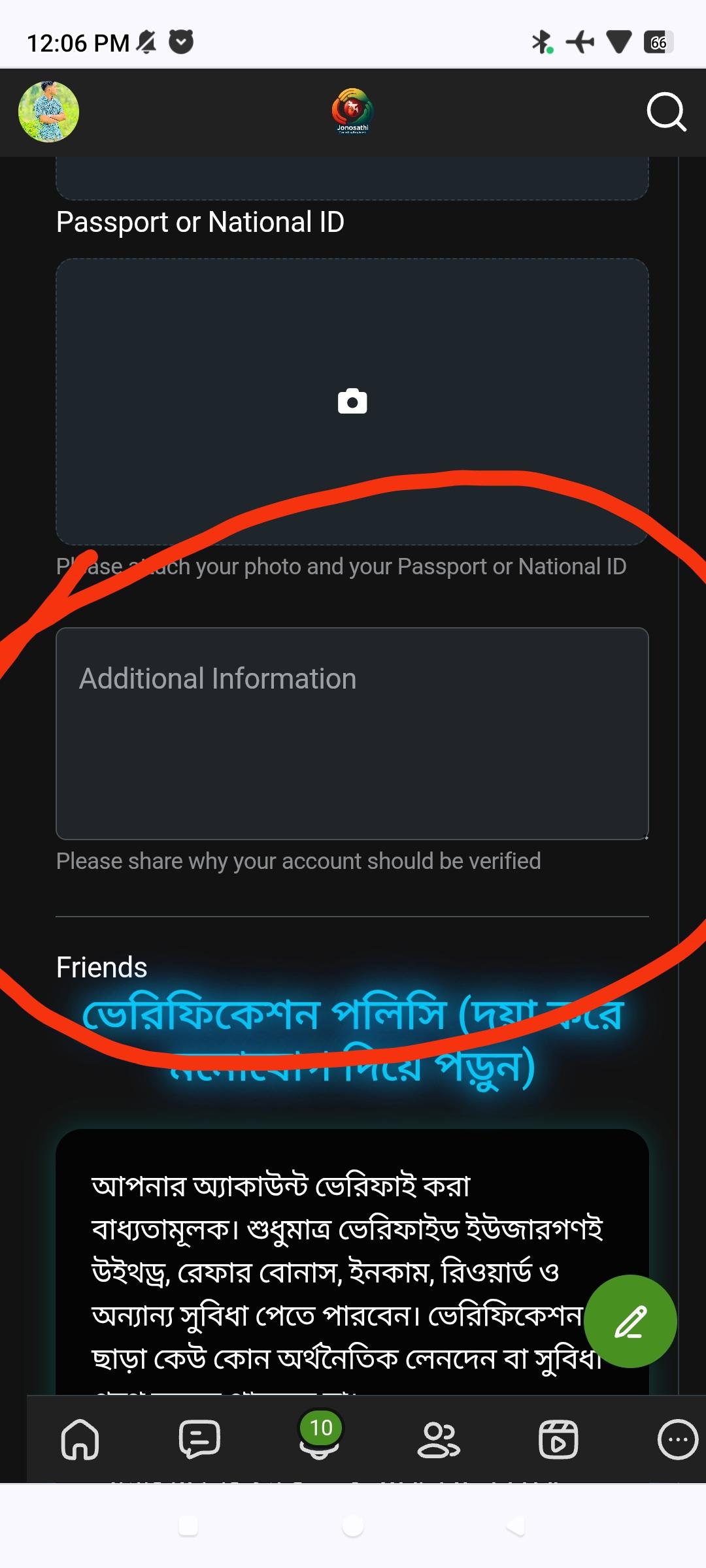Tap the camera box to upload Passport or National ID
This screenshot has height=1568, width=706.
pyautogui.click(x=352, y=401)
